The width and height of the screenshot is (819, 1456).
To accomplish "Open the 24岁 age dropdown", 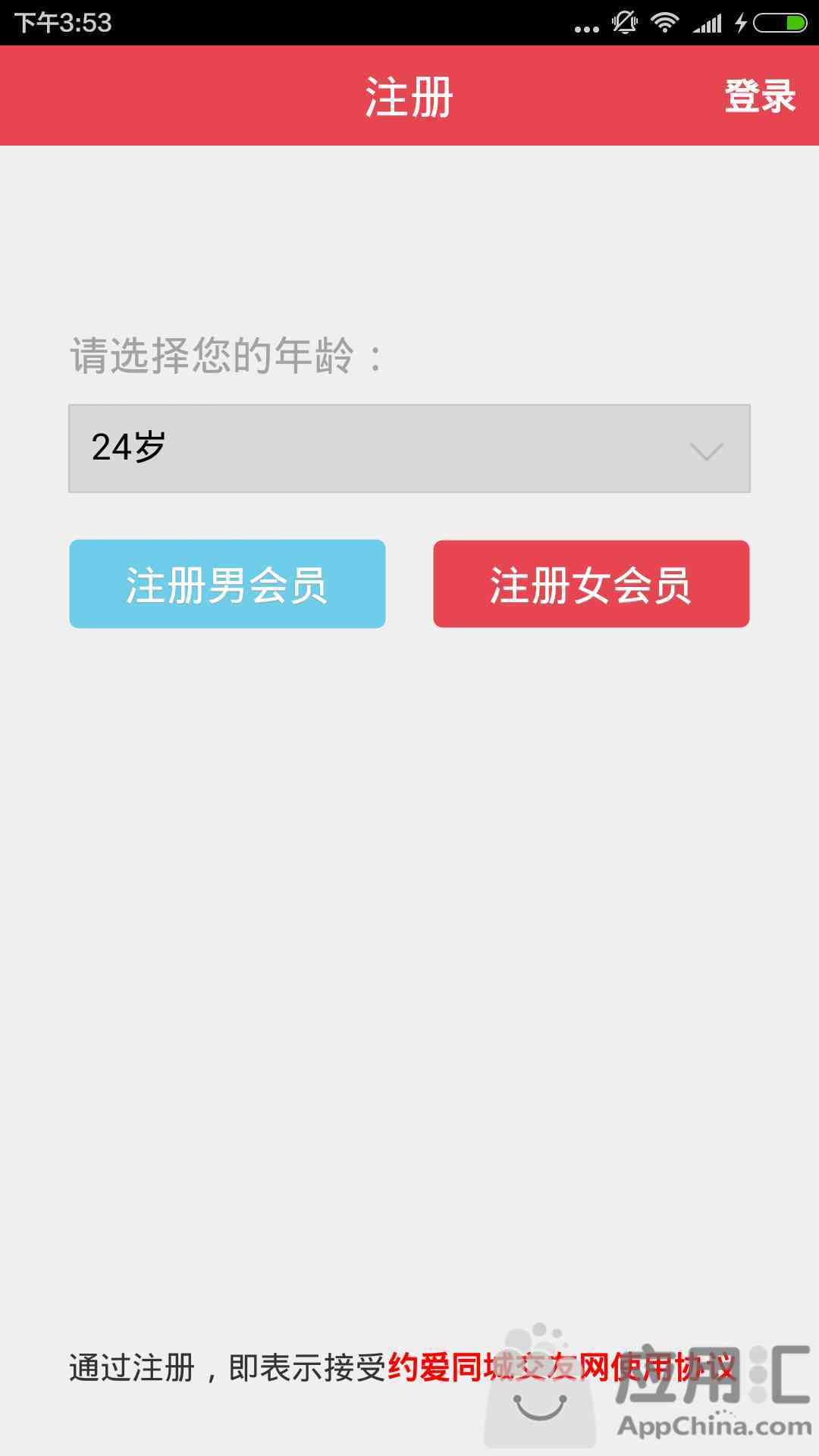I will click(x=409, y=448).
